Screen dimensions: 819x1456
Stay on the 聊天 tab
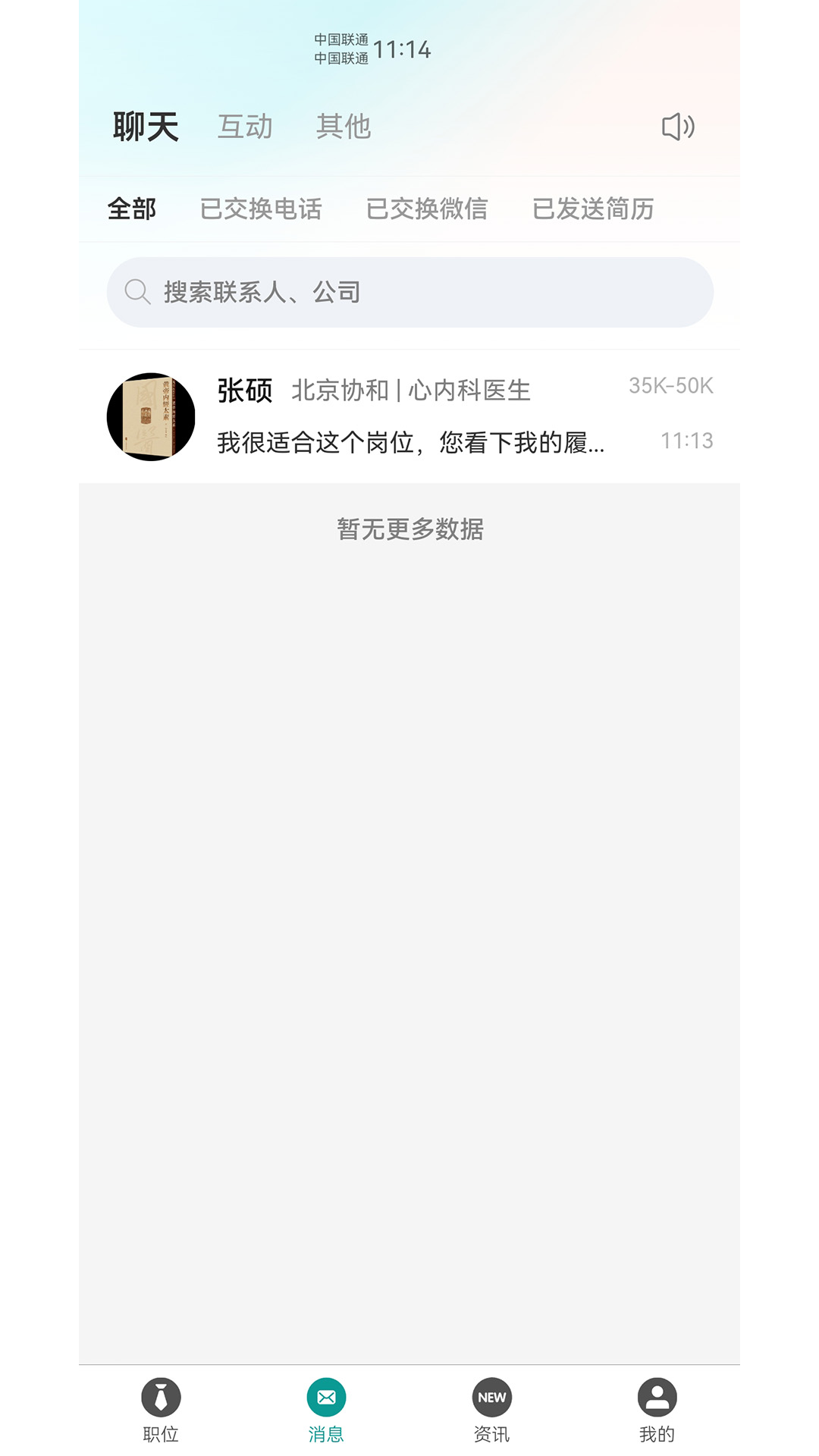click(x=146, y=126)
